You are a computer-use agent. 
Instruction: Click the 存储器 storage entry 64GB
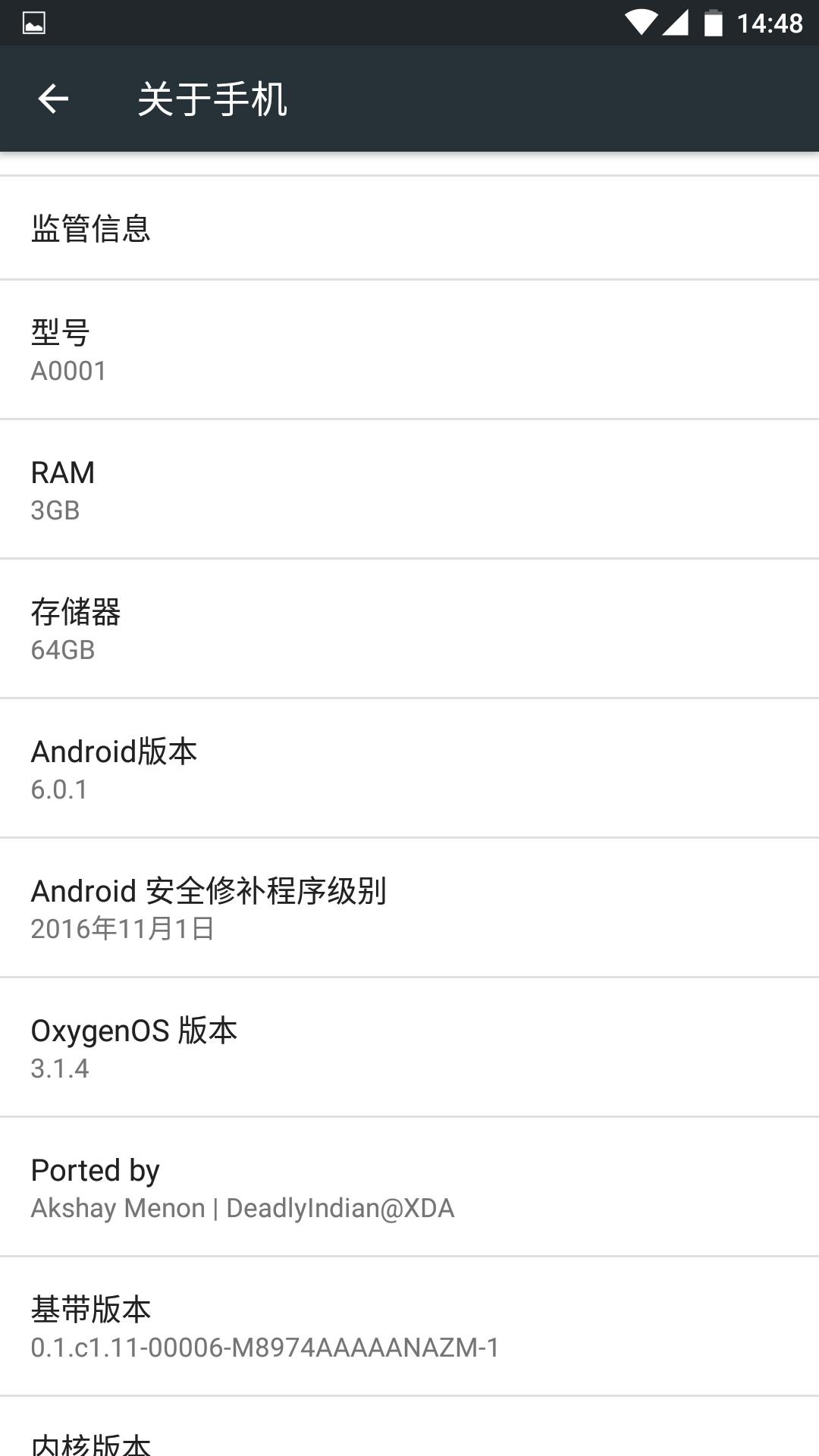coord(409,629)
